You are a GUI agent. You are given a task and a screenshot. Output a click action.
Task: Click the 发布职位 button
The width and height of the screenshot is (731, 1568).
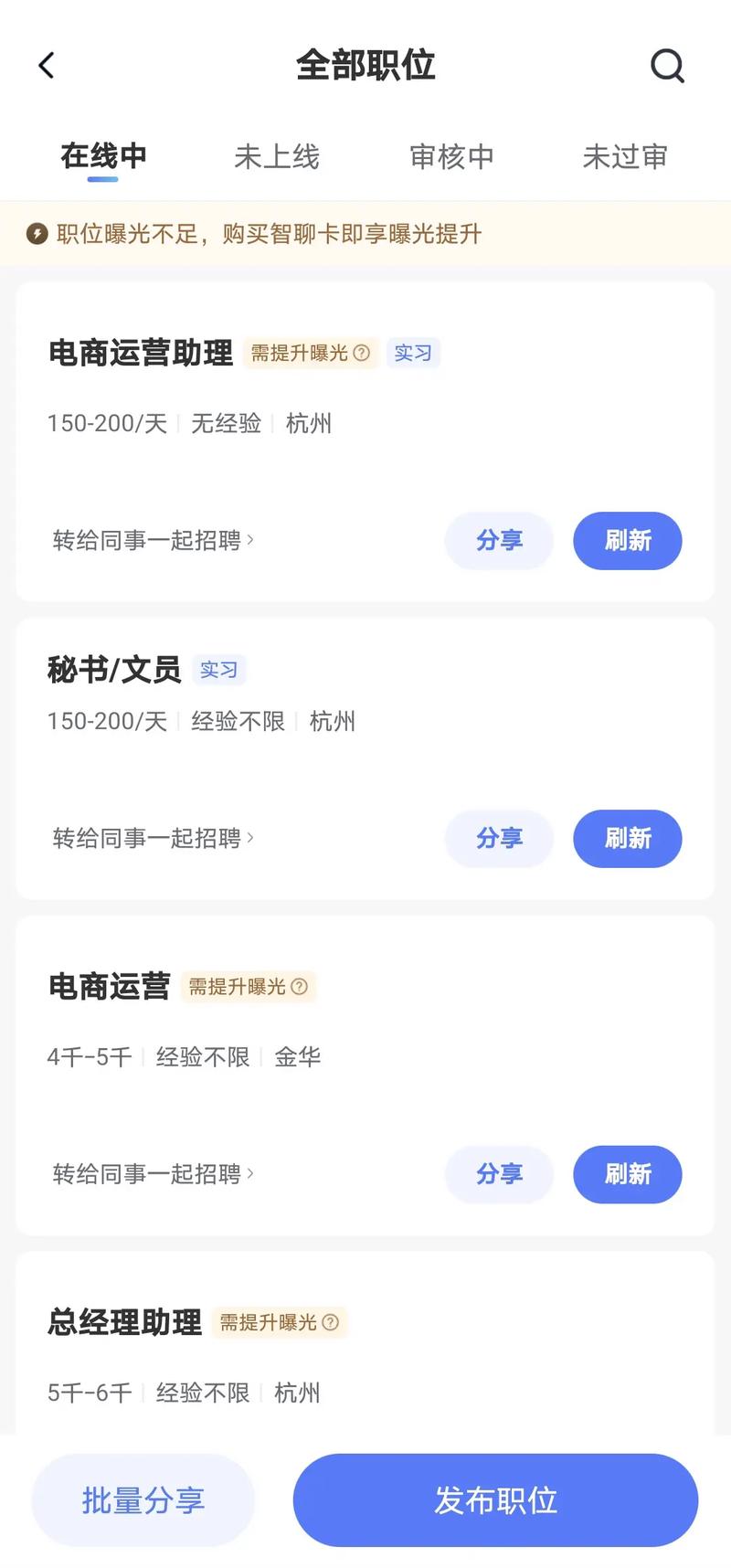pyautogui.click(x=494, y=1499)
